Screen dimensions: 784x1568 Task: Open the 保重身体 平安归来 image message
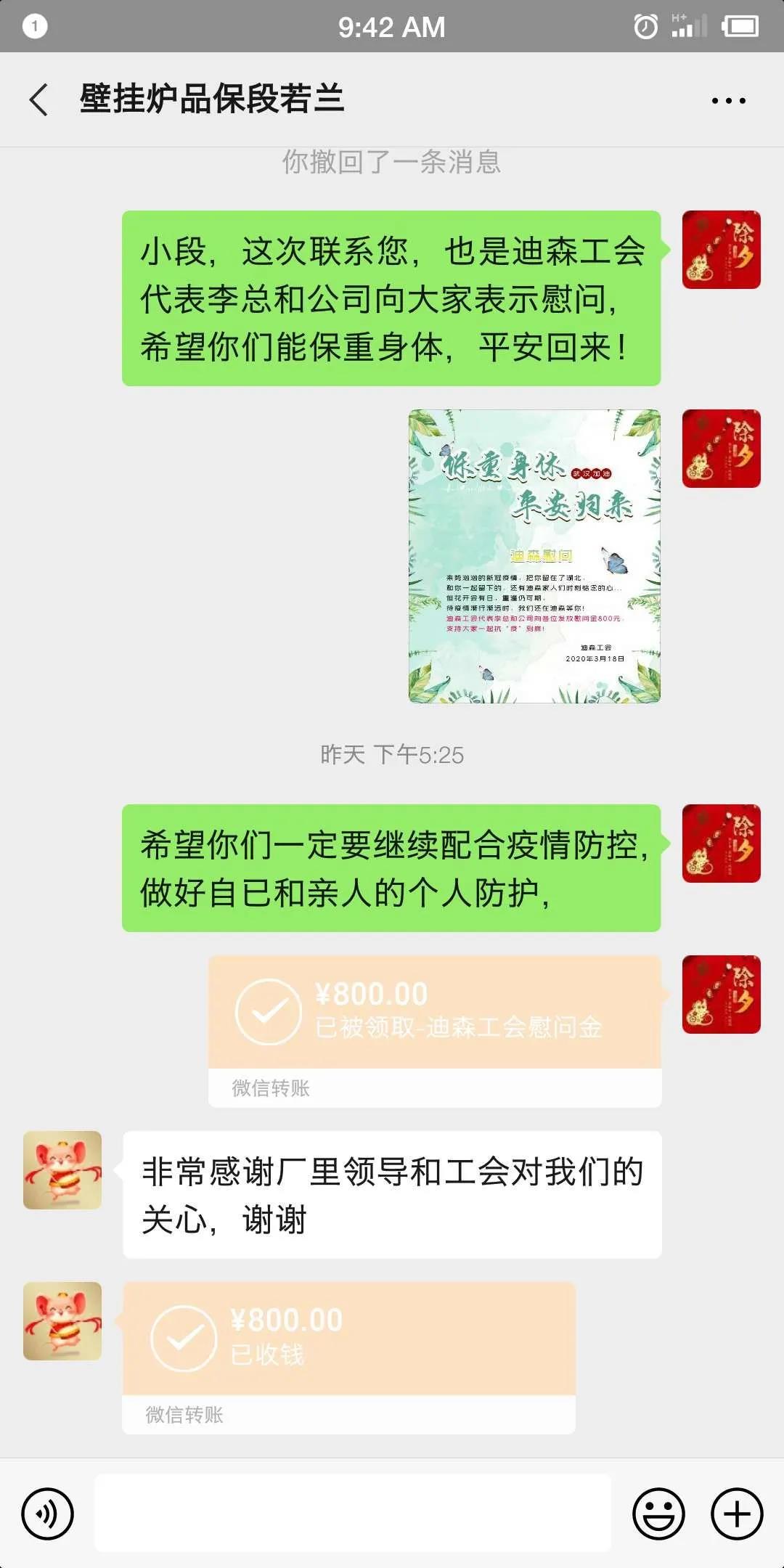pos(534,556)
